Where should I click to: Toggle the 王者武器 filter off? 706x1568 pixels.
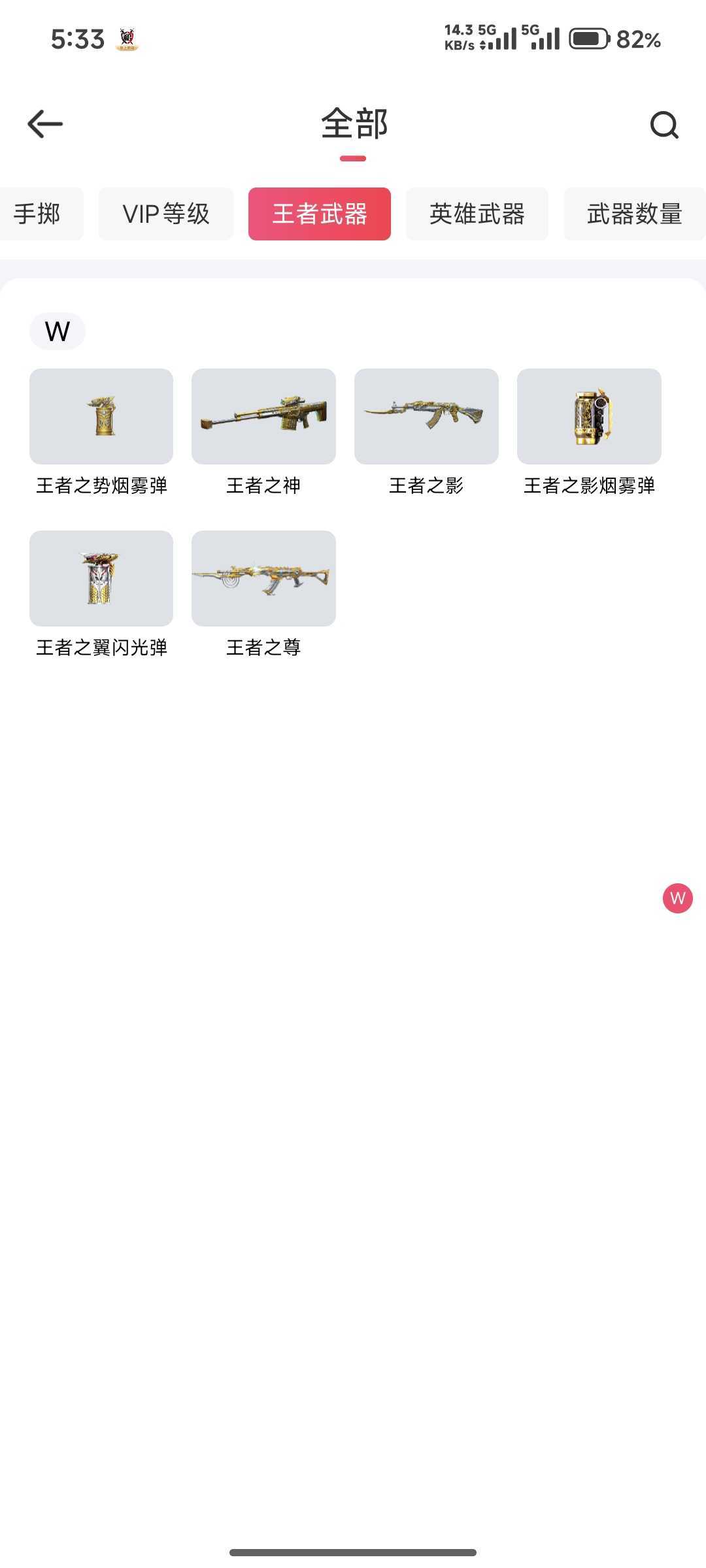click(320, 214)
